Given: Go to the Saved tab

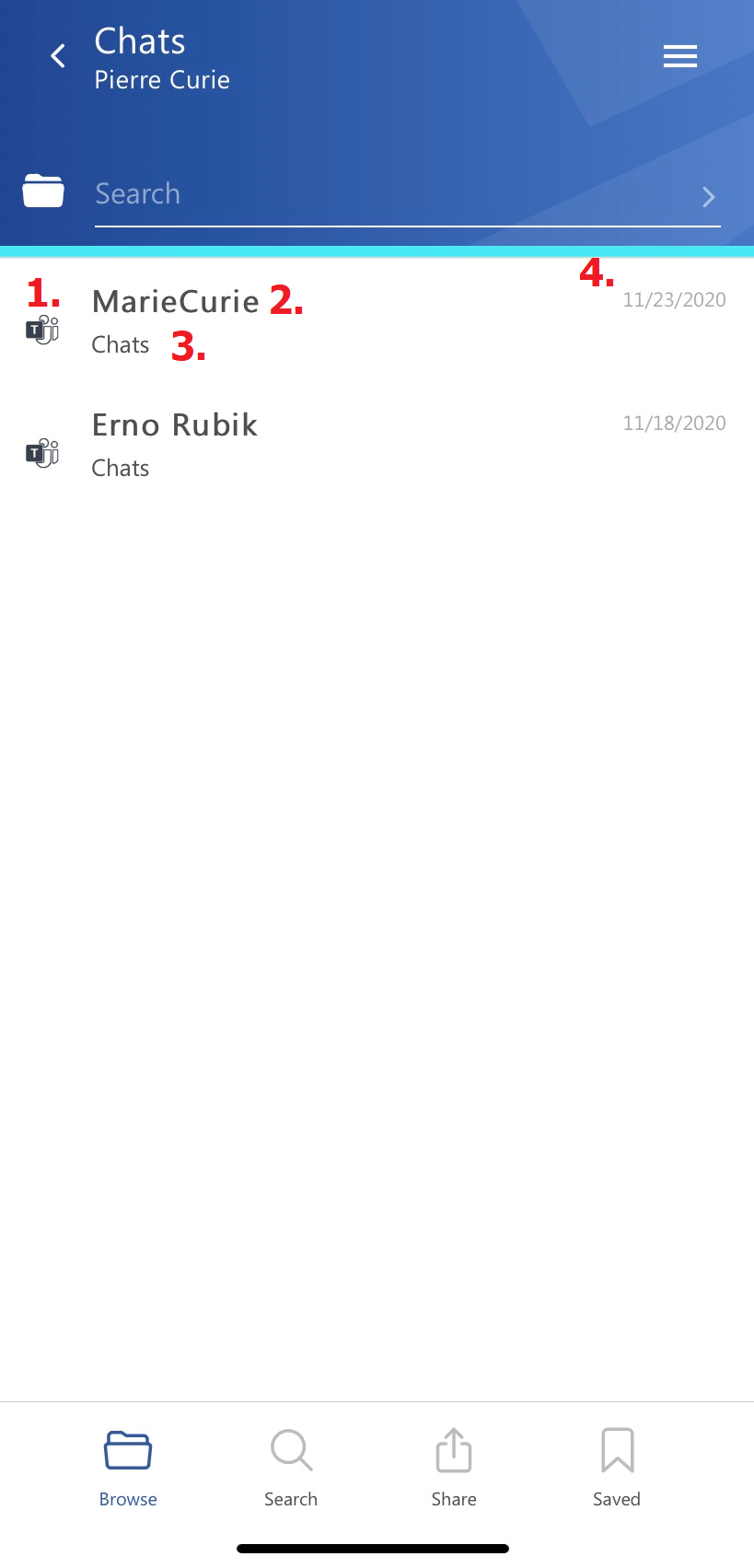Looking at the screenshot, I should click(x=617, y=1467).
